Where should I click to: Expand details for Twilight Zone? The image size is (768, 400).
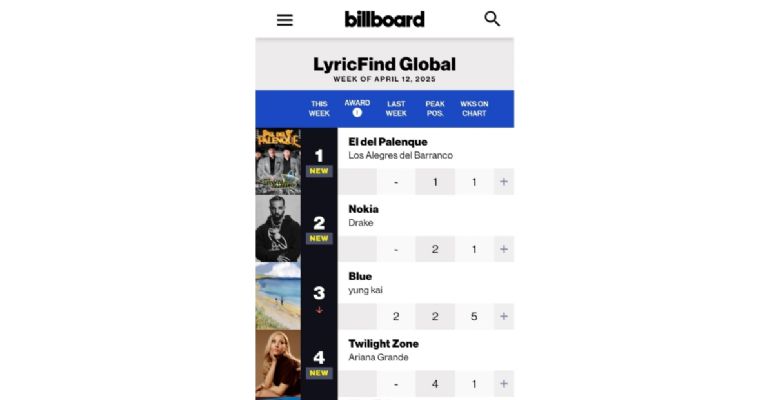[x=503, y=384]
